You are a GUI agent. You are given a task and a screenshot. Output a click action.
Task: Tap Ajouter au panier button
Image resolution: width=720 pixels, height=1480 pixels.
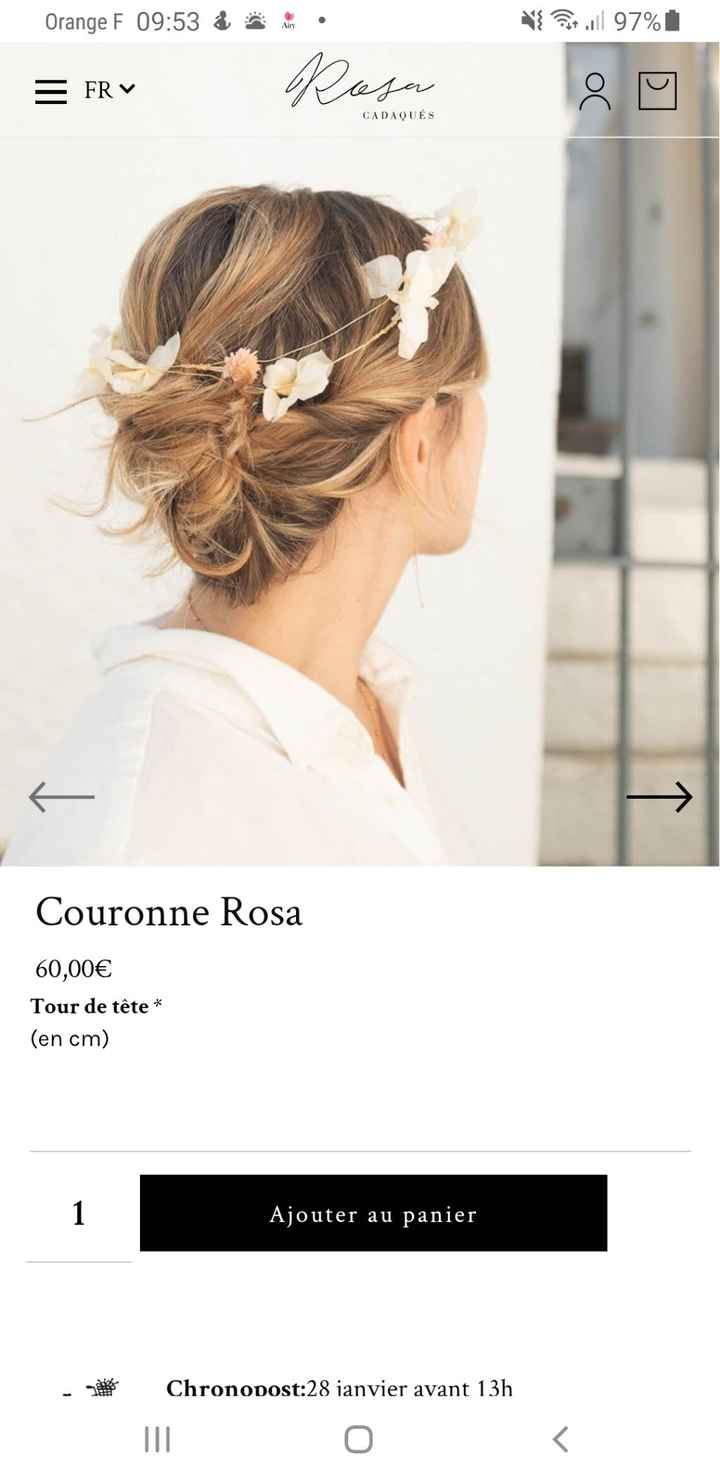[373, 1214]
